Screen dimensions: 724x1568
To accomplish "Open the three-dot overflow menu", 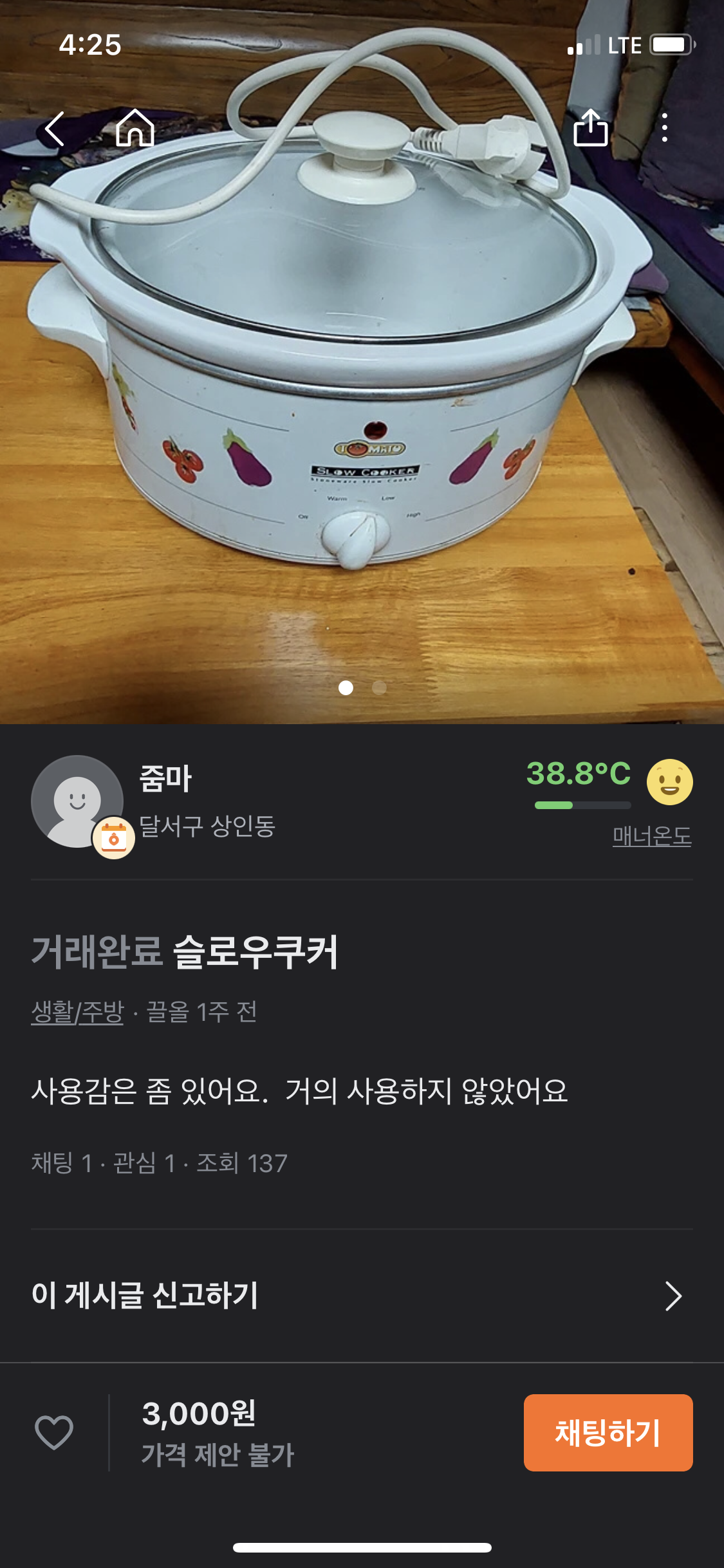I will coord(665,128).
